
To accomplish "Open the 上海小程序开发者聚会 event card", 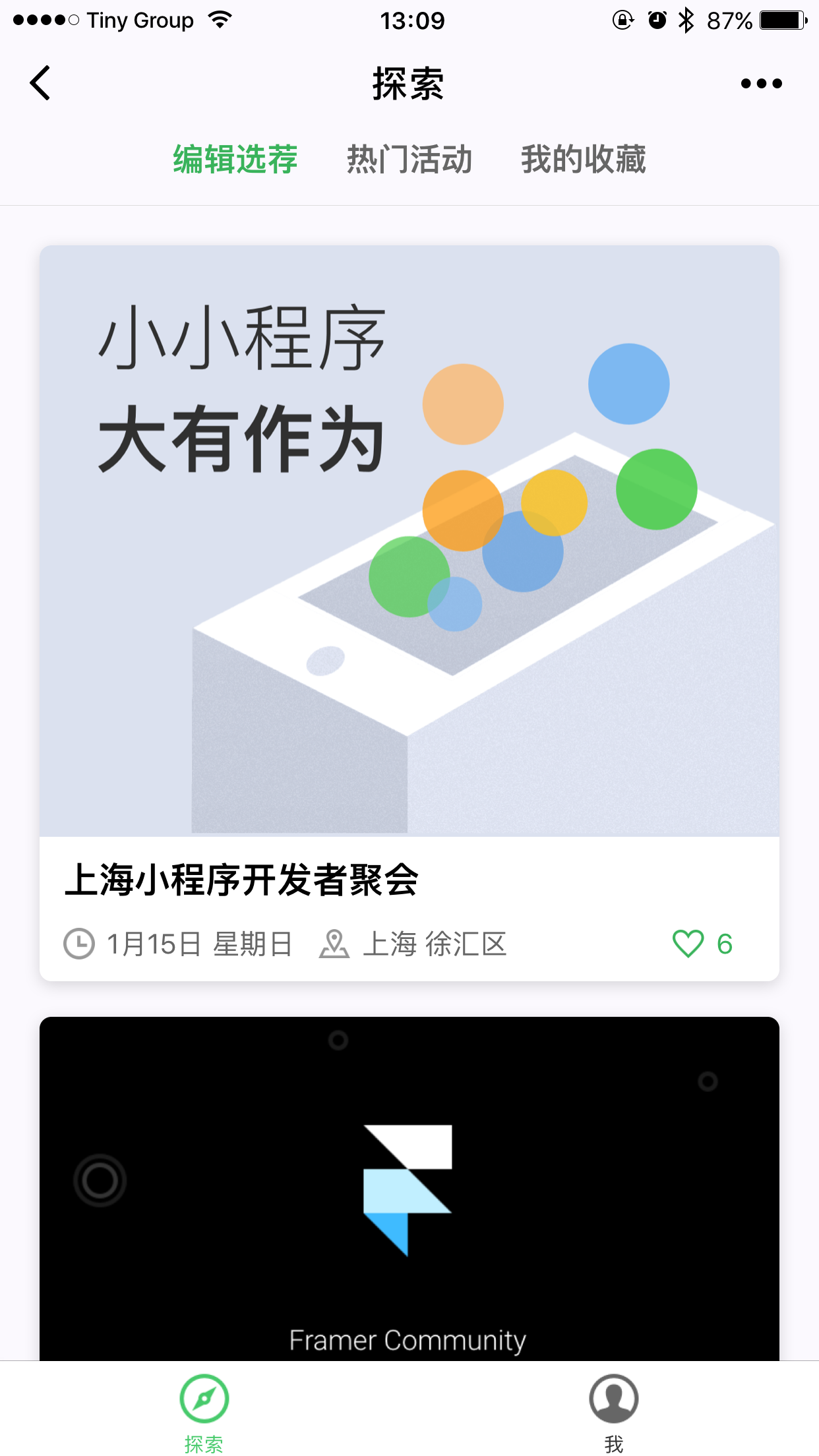I will click(409, 593).
